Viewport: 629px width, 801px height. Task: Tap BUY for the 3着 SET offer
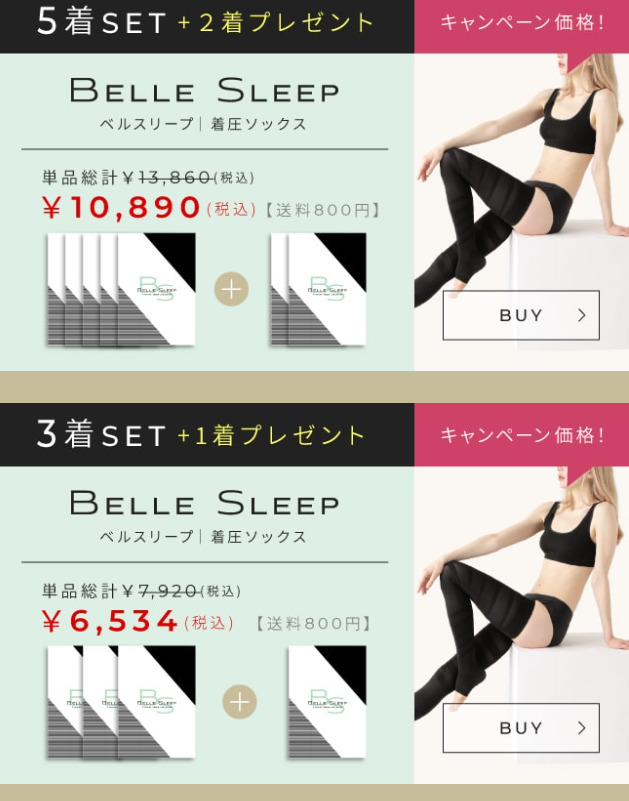click(521, 728)
